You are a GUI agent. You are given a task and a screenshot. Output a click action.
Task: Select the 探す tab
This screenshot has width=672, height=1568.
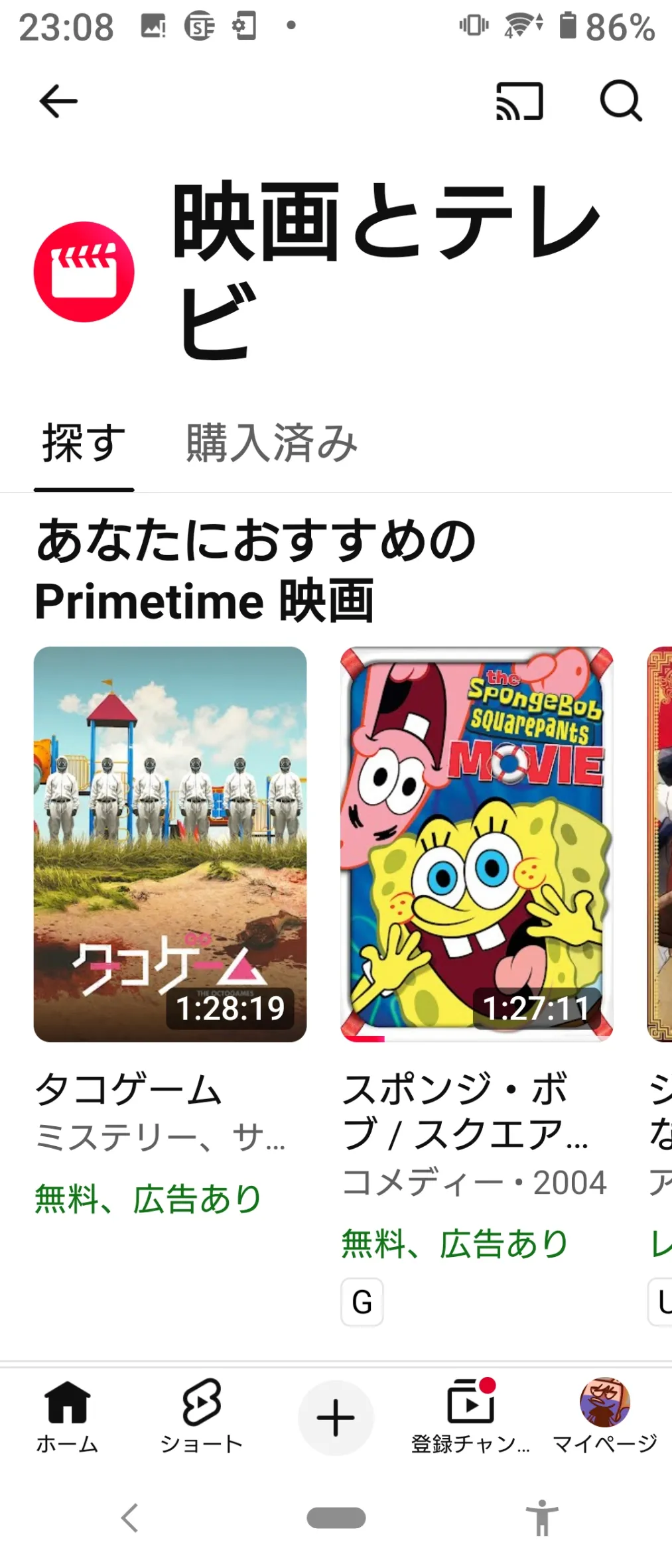(84, 443)
